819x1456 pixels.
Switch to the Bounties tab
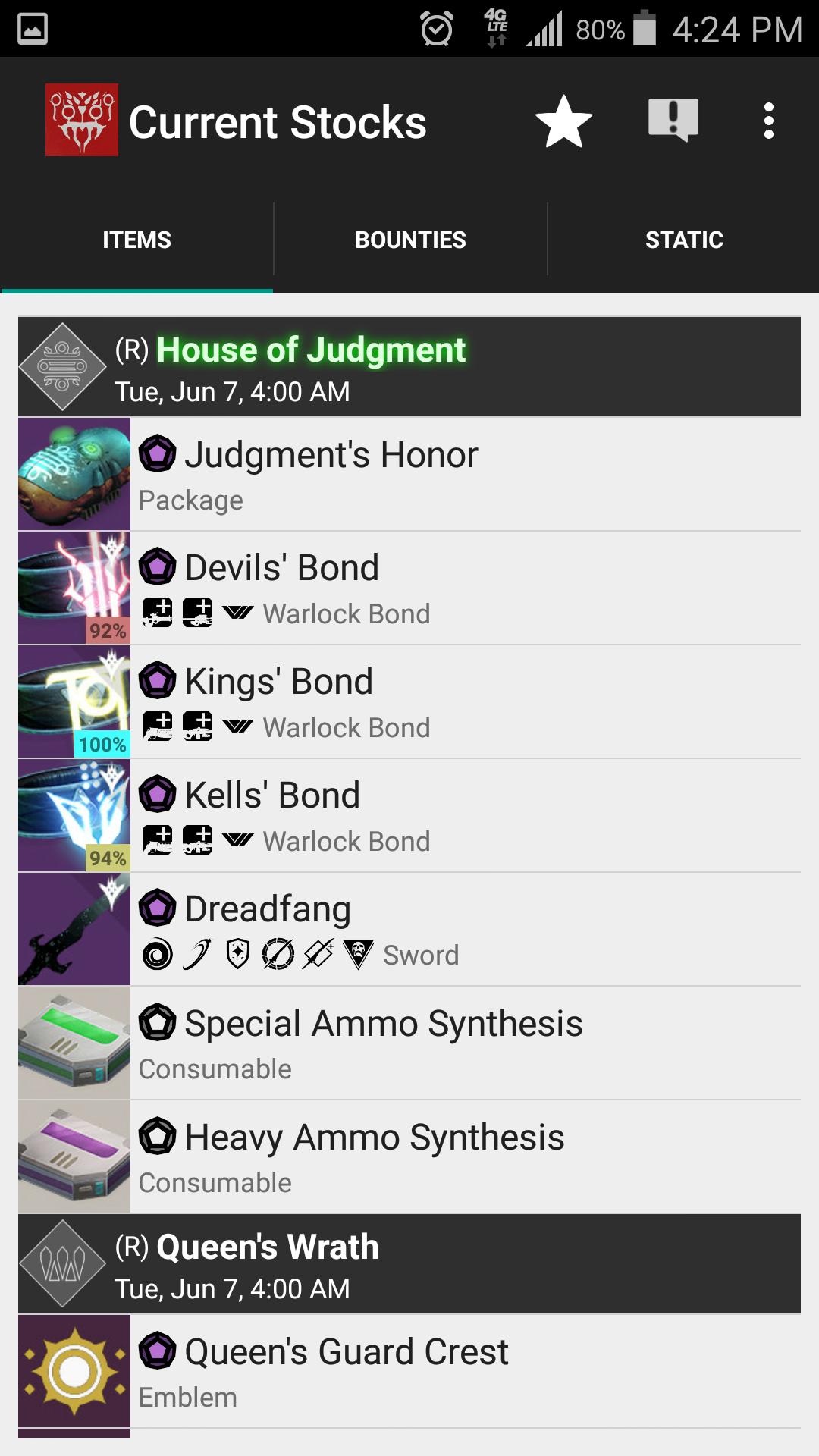click(x=410, y=240)
